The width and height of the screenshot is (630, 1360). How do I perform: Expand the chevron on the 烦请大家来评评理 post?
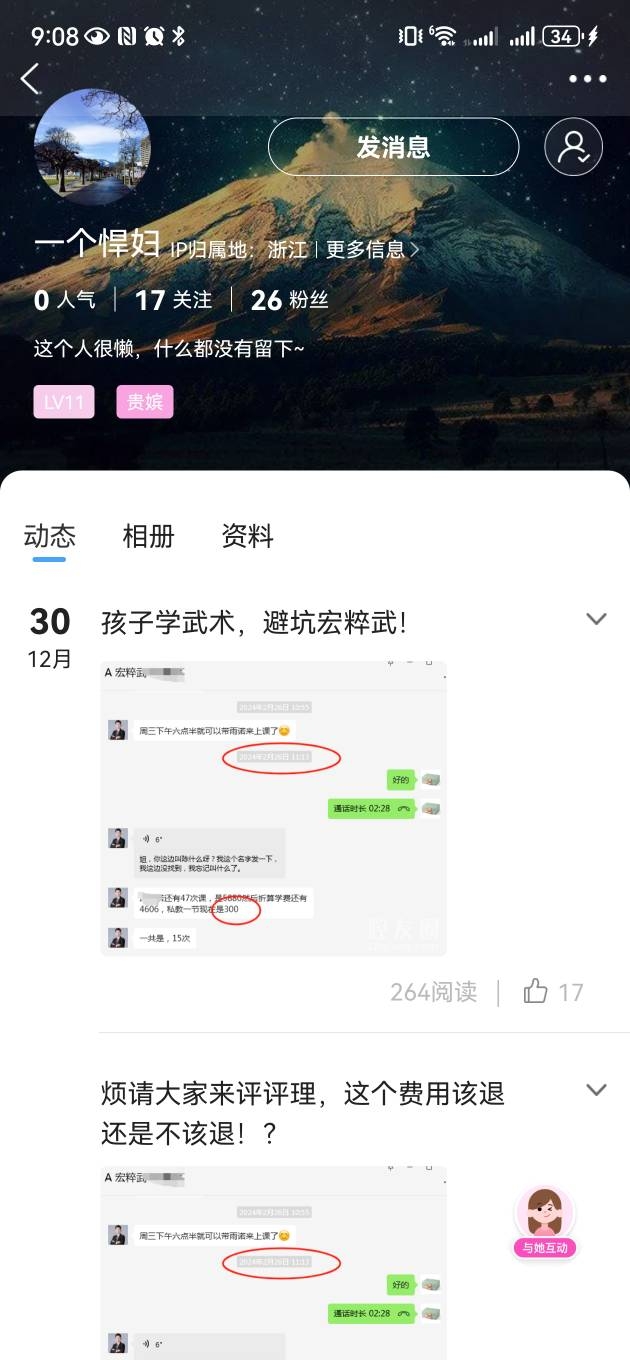pyautogui.click(x=596, y=1089)
